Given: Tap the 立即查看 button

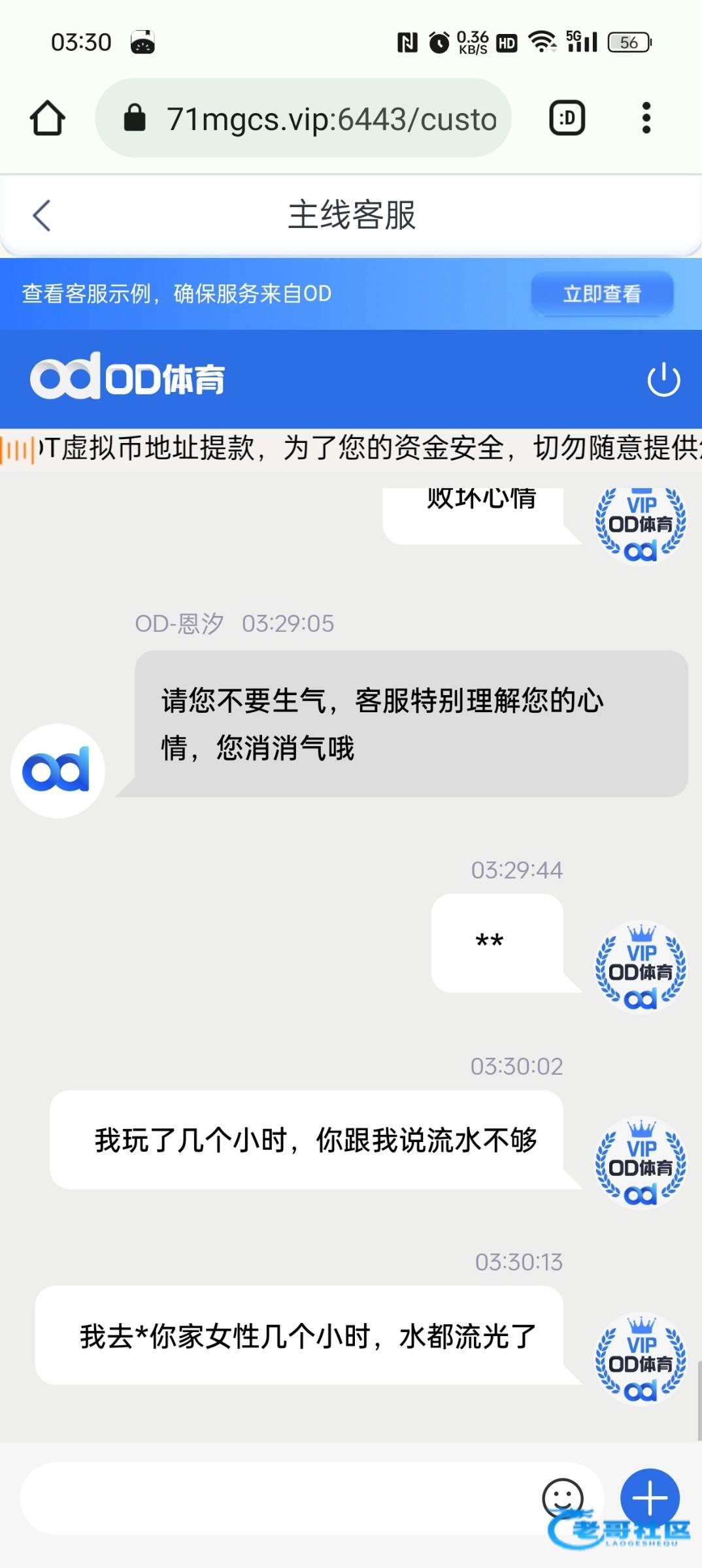Looking at the screenshot, I should (x=602, y=294).
